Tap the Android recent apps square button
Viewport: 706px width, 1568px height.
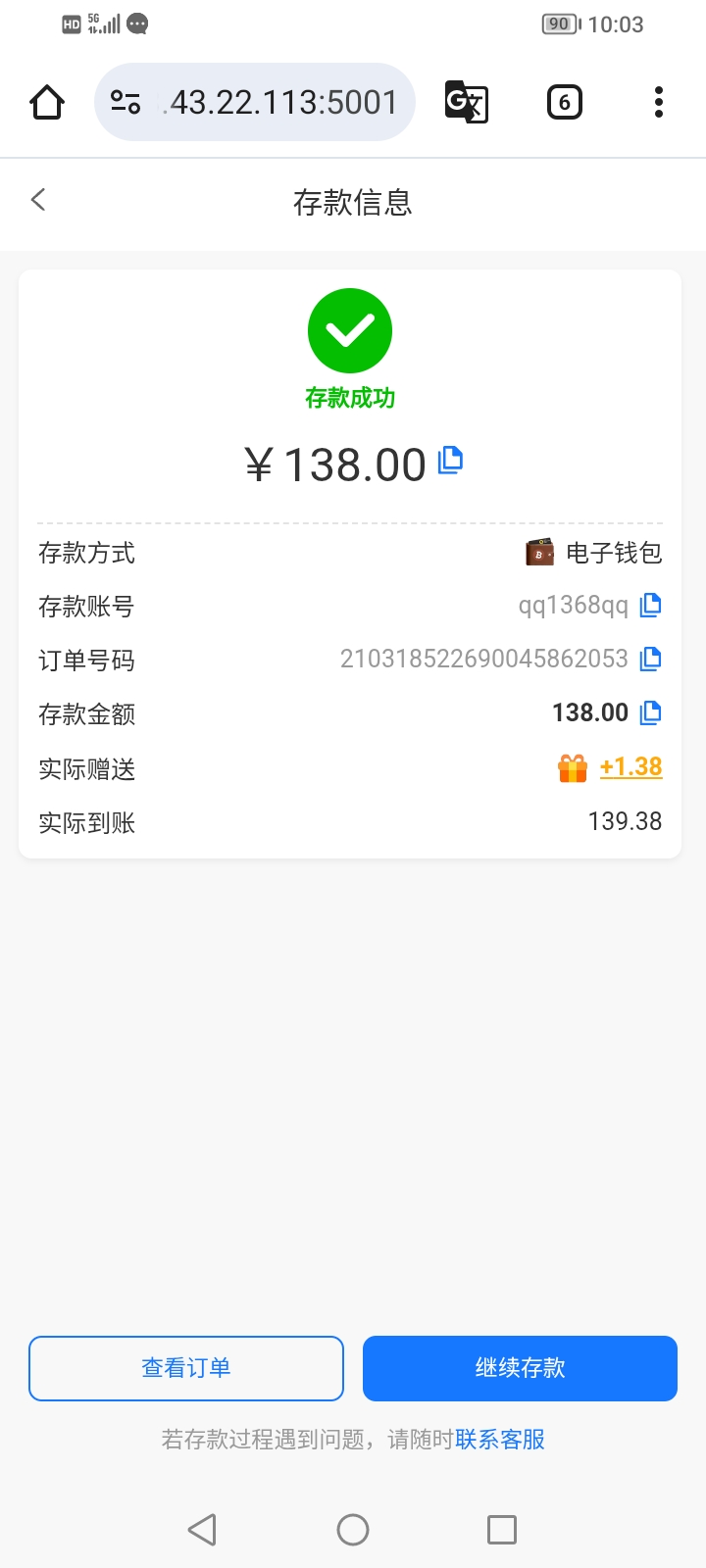pyautogui.click(x=502, y=1529)
